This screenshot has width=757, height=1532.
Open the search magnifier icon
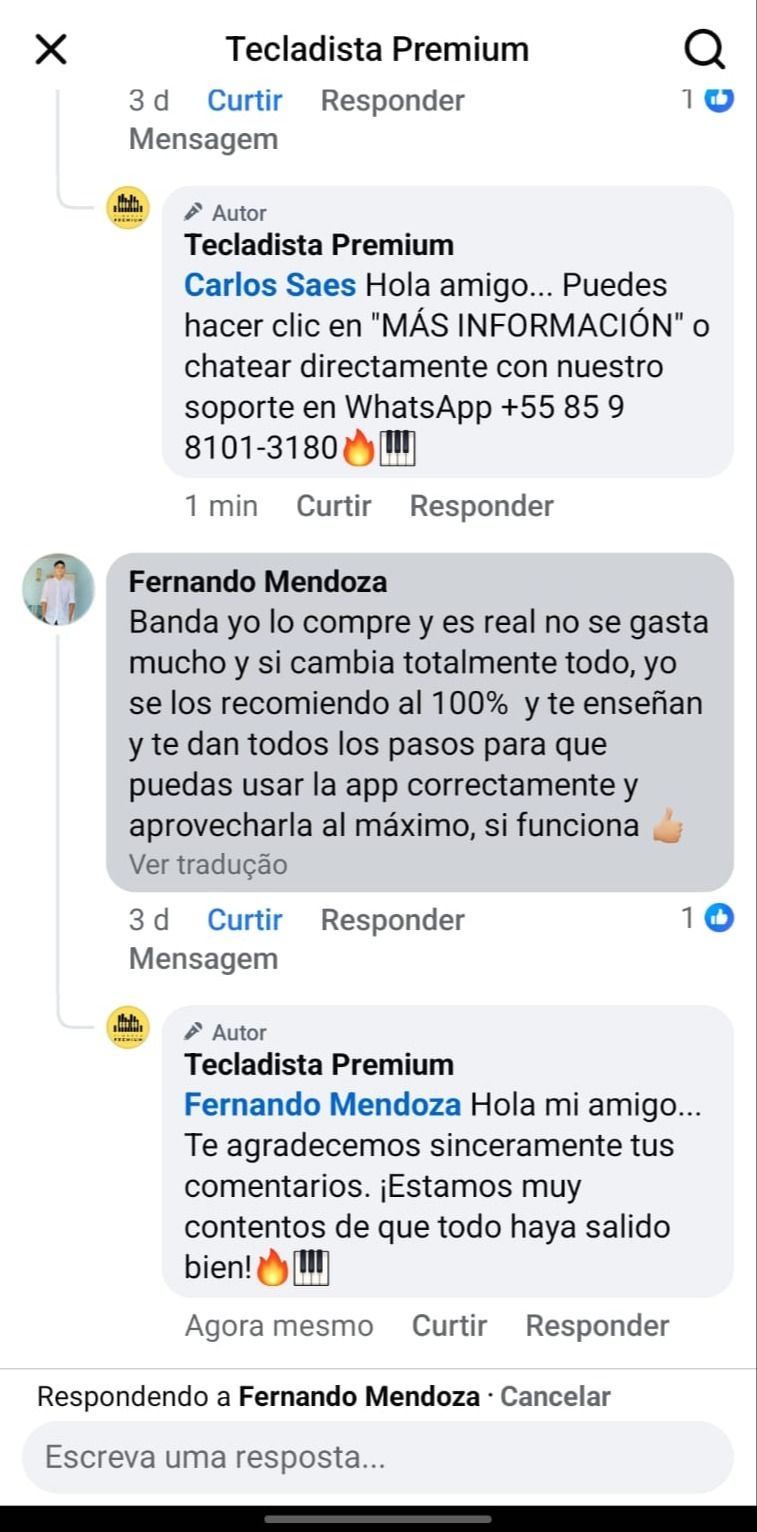point(705,49)
